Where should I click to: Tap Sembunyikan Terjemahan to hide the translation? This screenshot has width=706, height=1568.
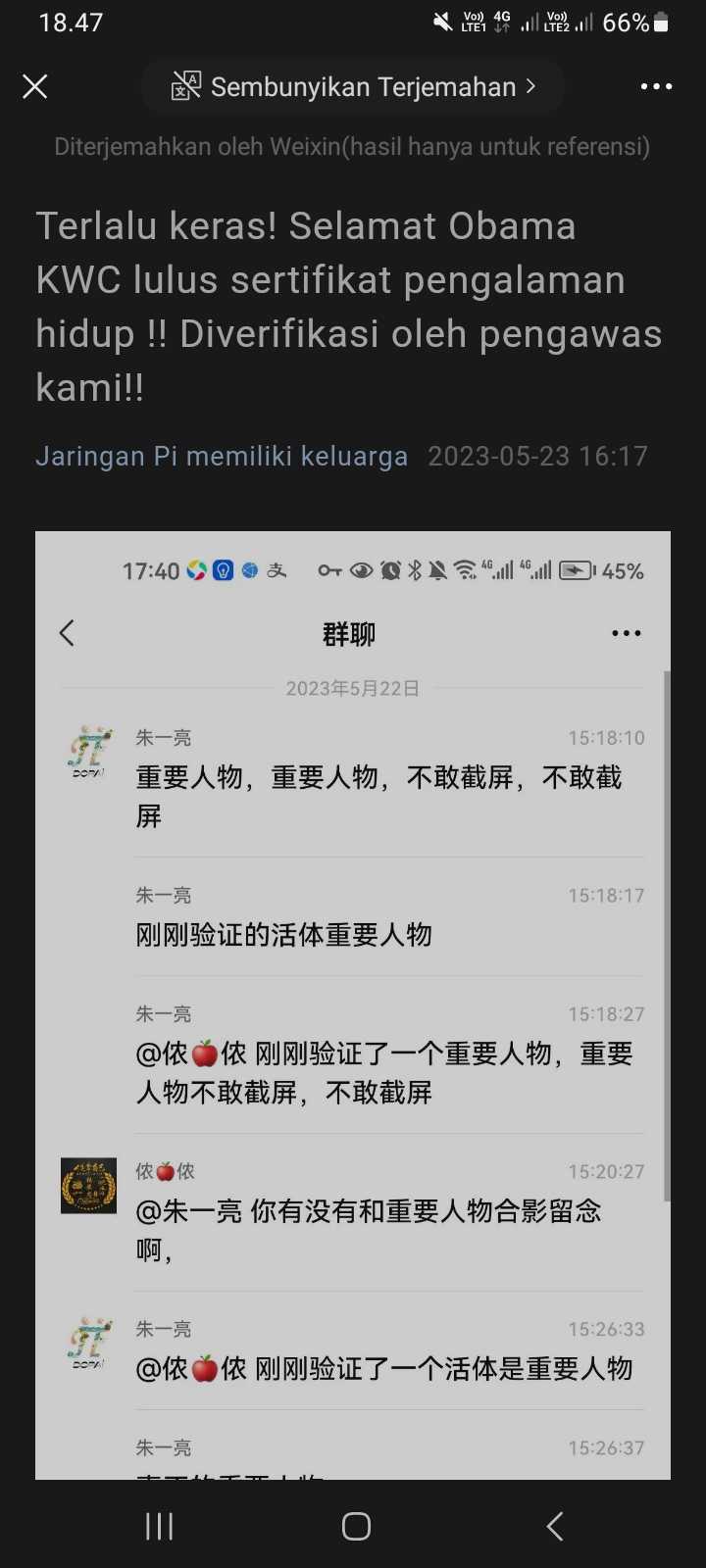[x=354, y=87]
